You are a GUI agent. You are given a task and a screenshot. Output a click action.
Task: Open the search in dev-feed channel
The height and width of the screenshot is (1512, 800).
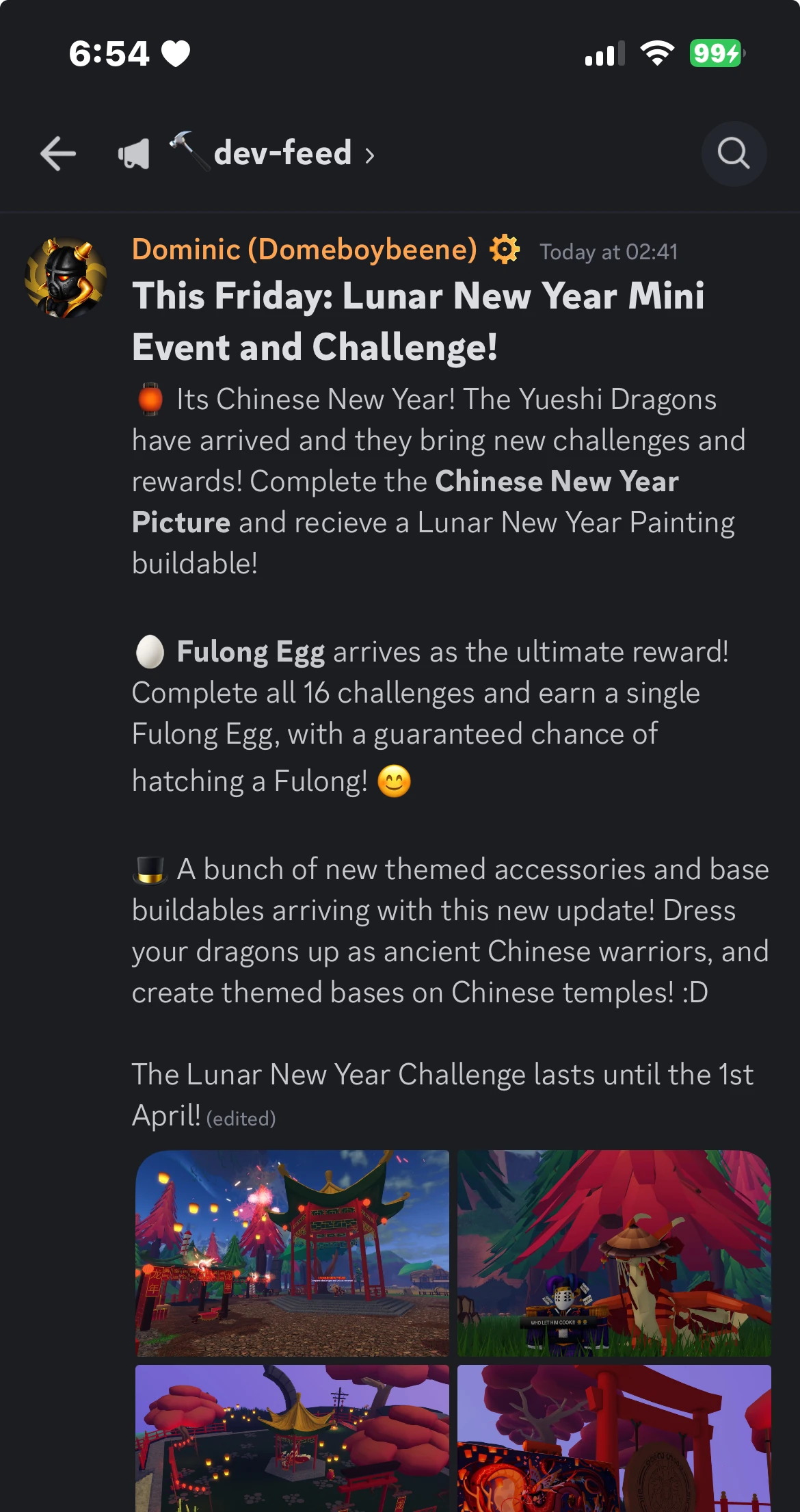coord(734,153)
